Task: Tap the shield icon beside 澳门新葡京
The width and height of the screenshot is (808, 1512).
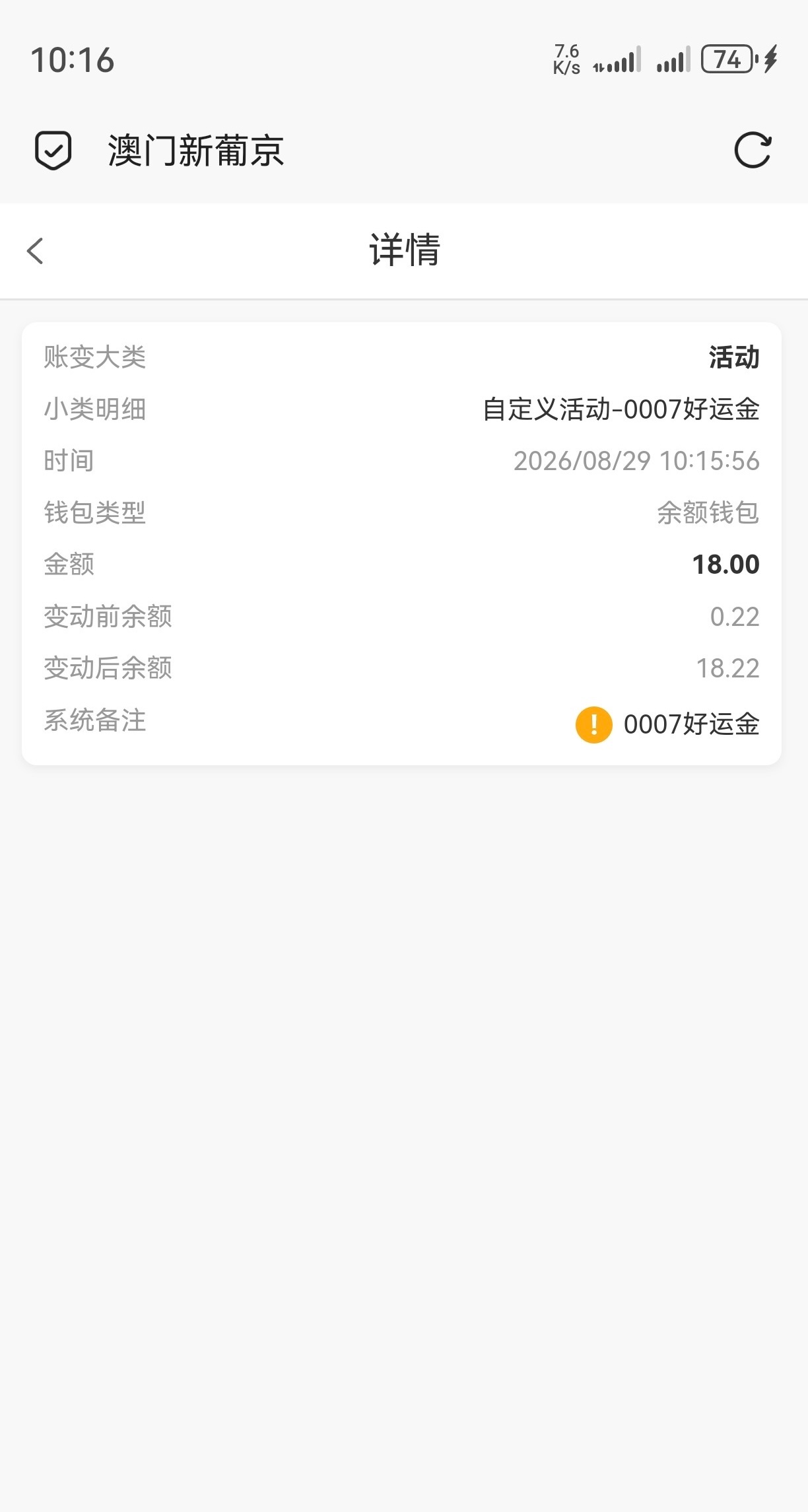Action: 53,151
